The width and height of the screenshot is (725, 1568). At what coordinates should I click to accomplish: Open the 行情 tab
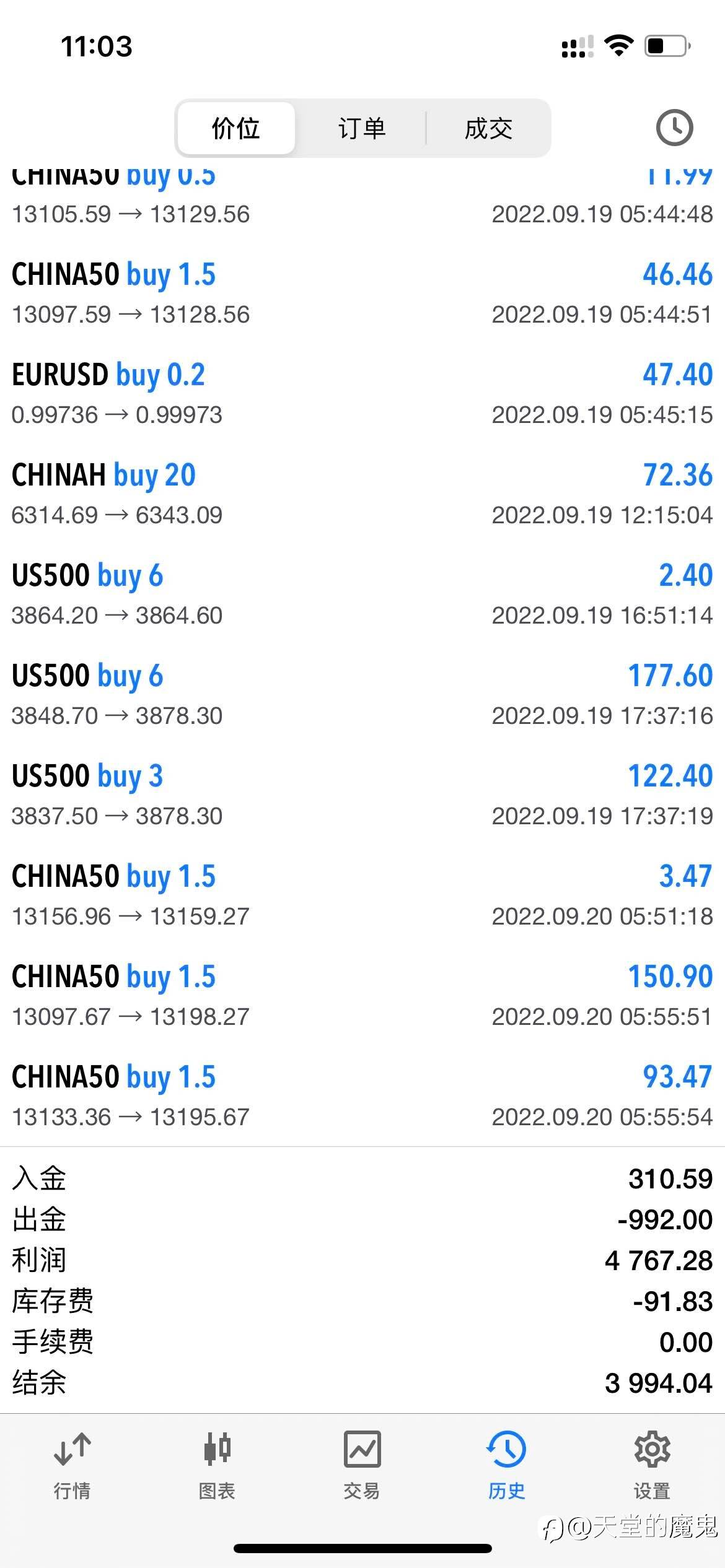point(72,1466)
